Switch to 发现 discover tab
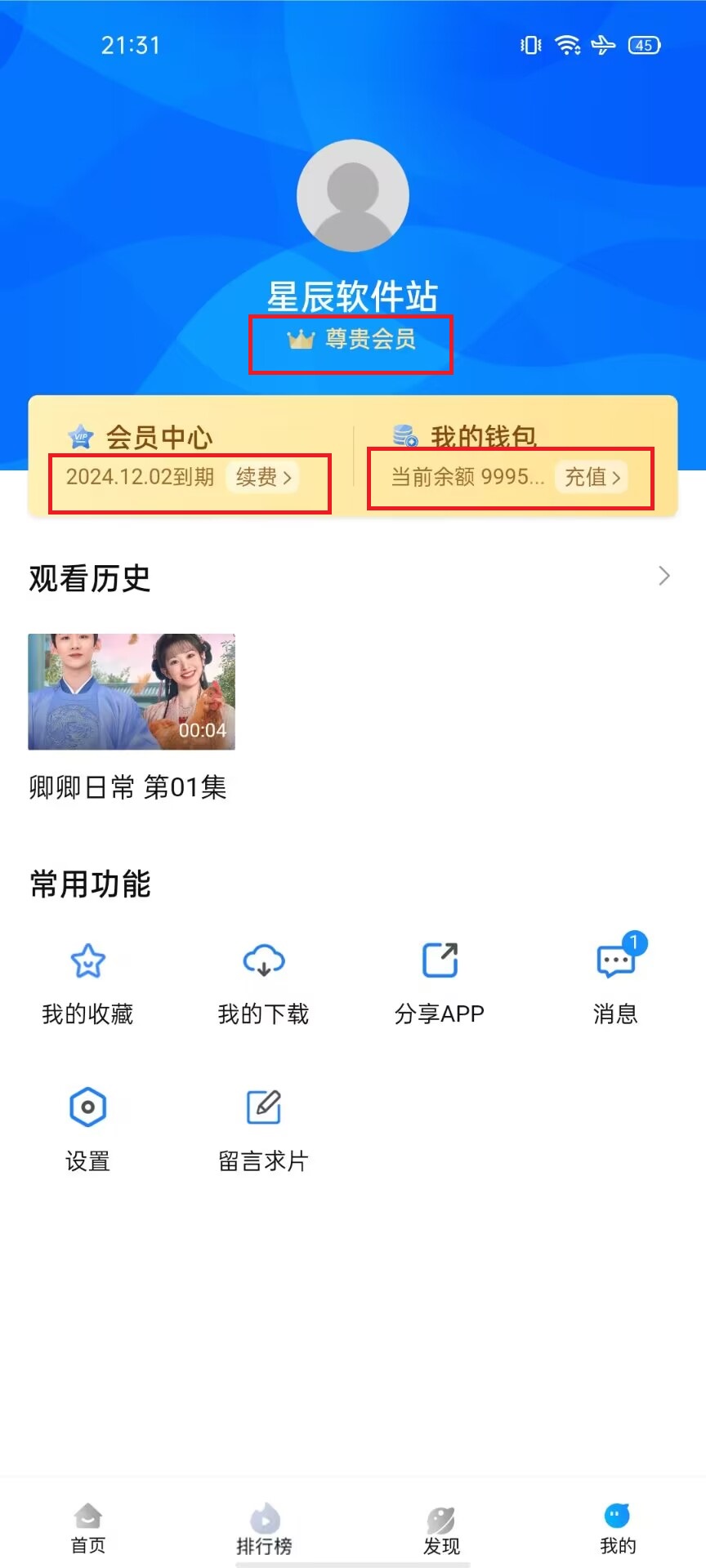Image resolution: width=706 pixels, height=1568 pixels. 441,1529
